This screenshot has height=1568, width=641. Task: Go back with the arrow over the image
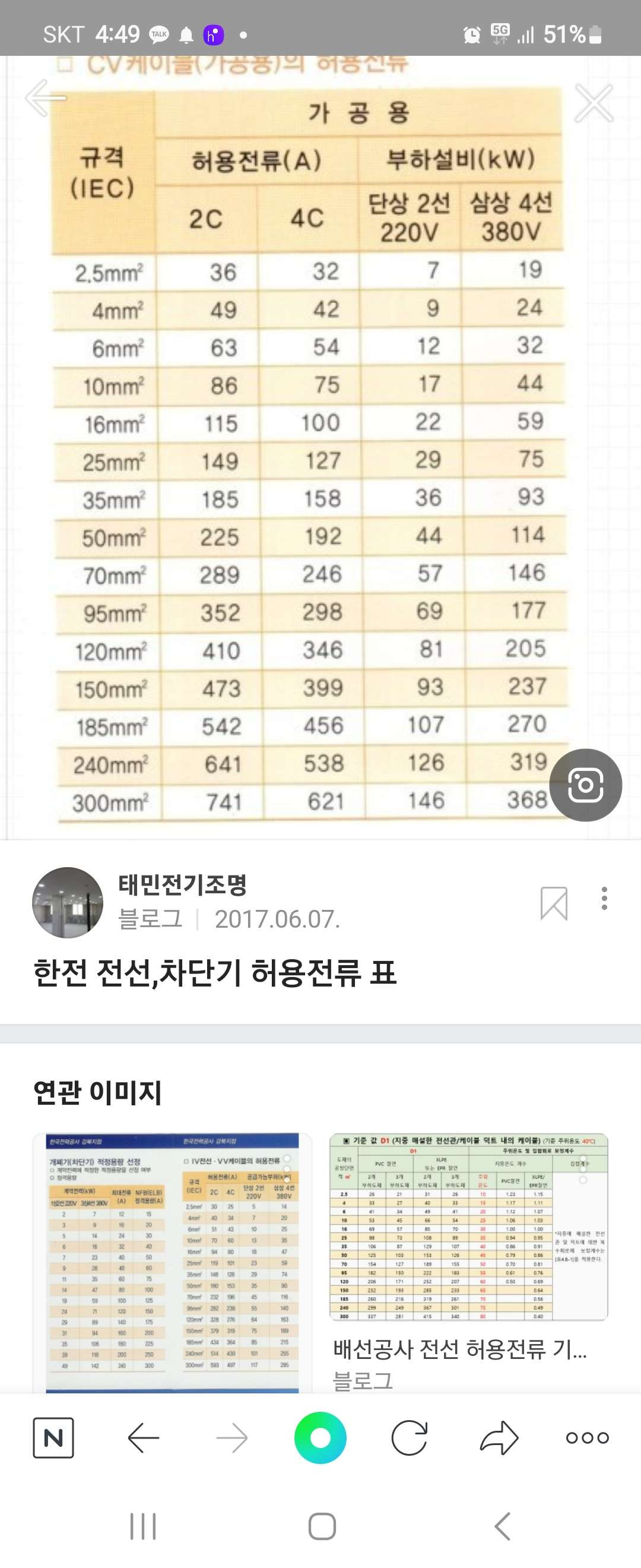click(x=46, y=98)
